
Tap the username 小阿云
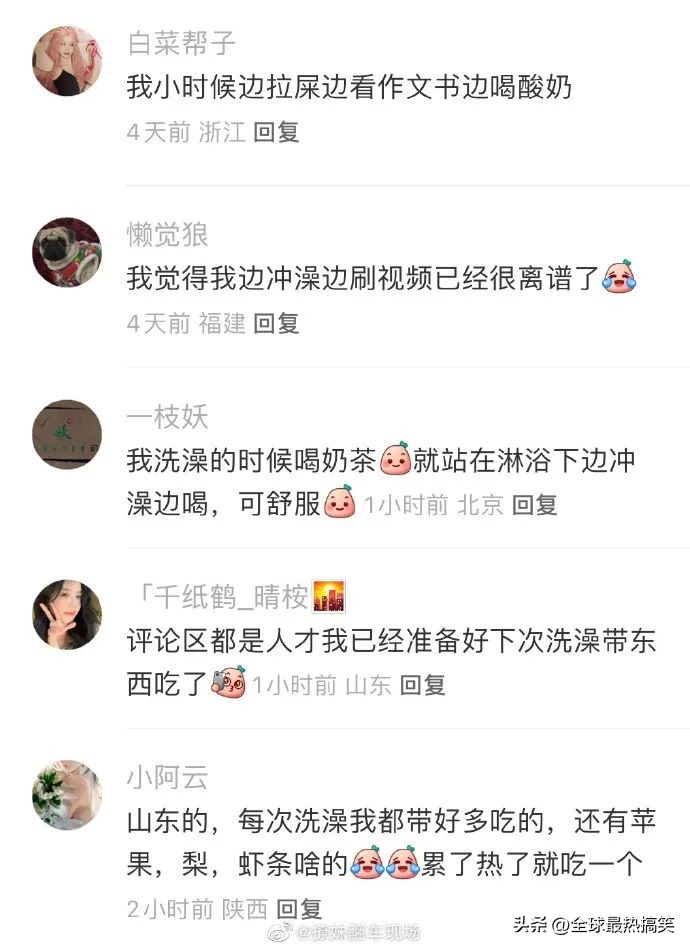point(167,777)
